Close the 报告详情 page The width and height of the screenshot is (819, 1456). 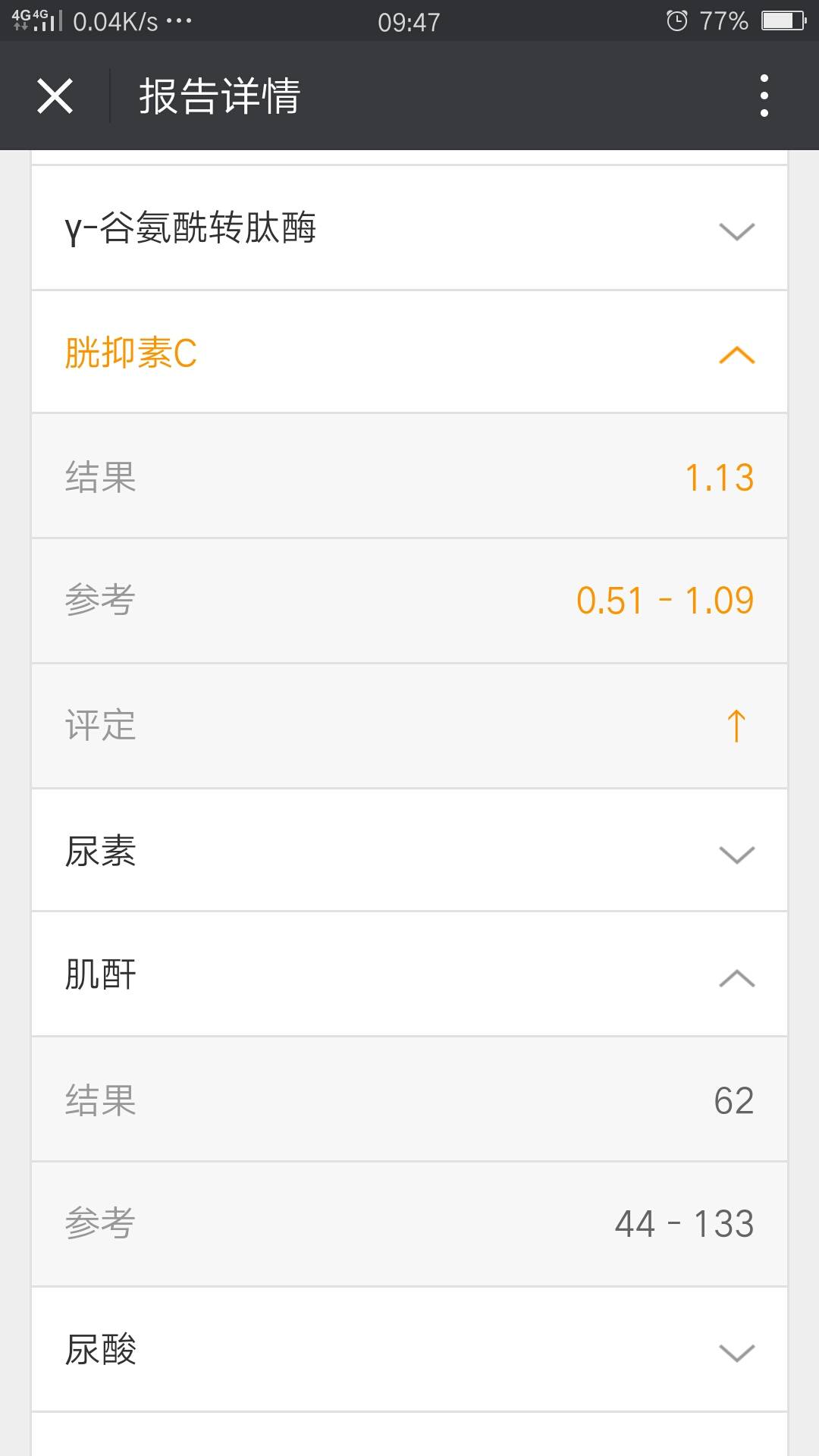tap(55, 96)
